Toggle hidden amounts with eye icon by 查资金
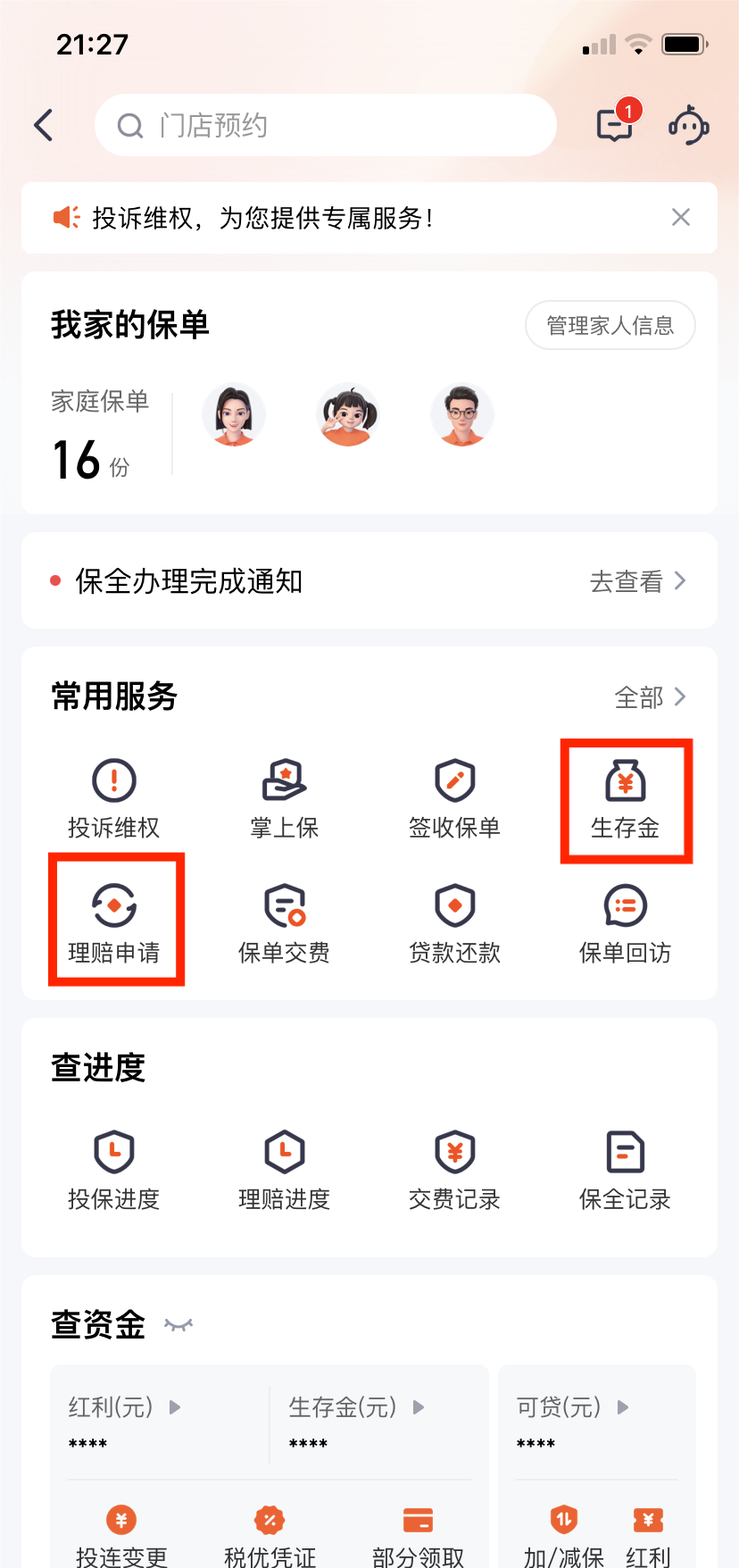The width and height of the screenshot is (739, 1568). click(179, 1325)
